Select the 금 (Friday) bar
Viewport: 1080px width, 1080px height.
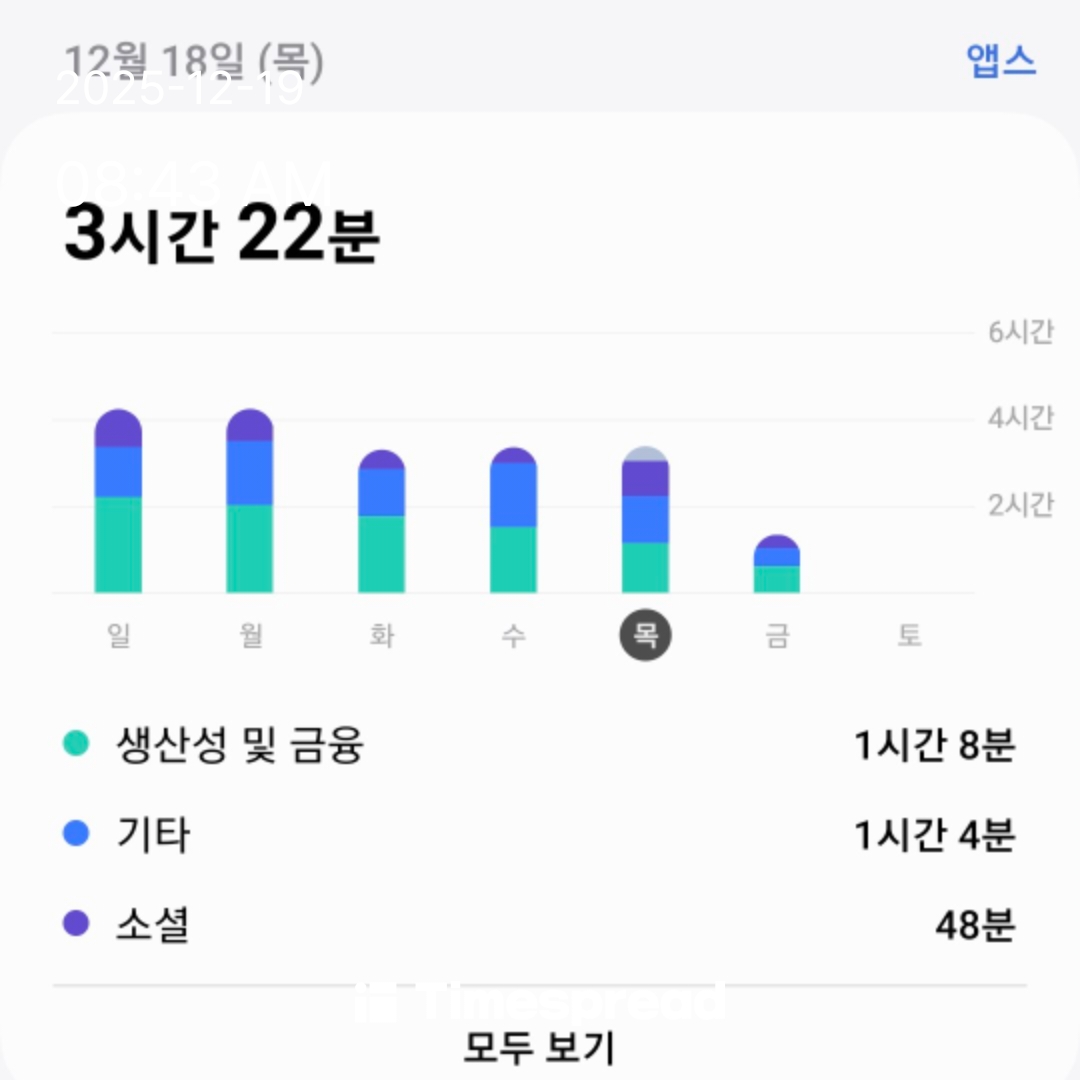click(777, 567)
